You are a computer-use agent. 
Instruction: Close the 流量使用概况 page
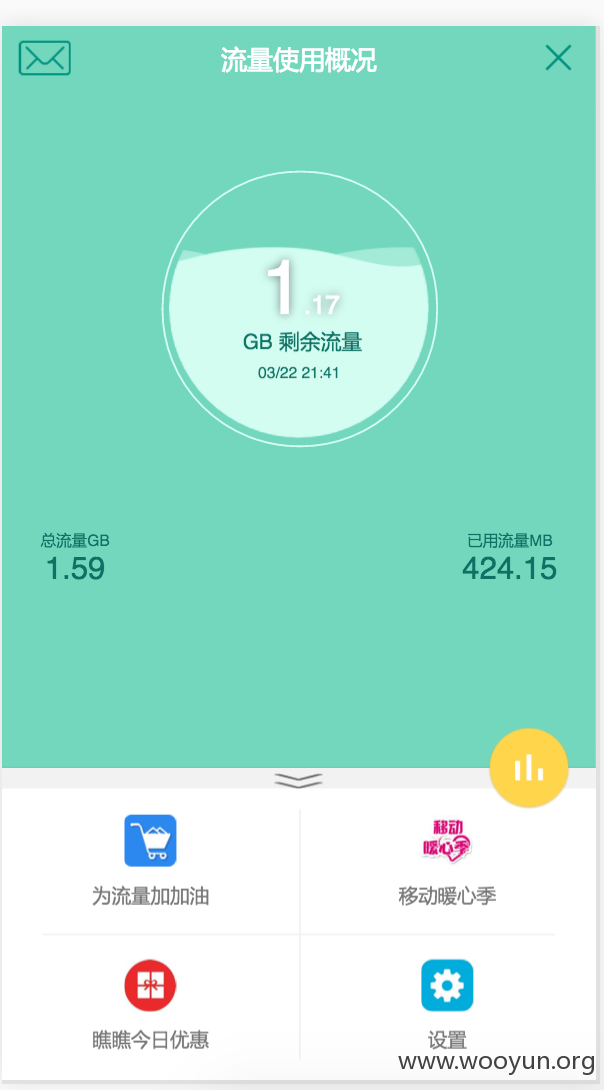(x=558, y=58)
